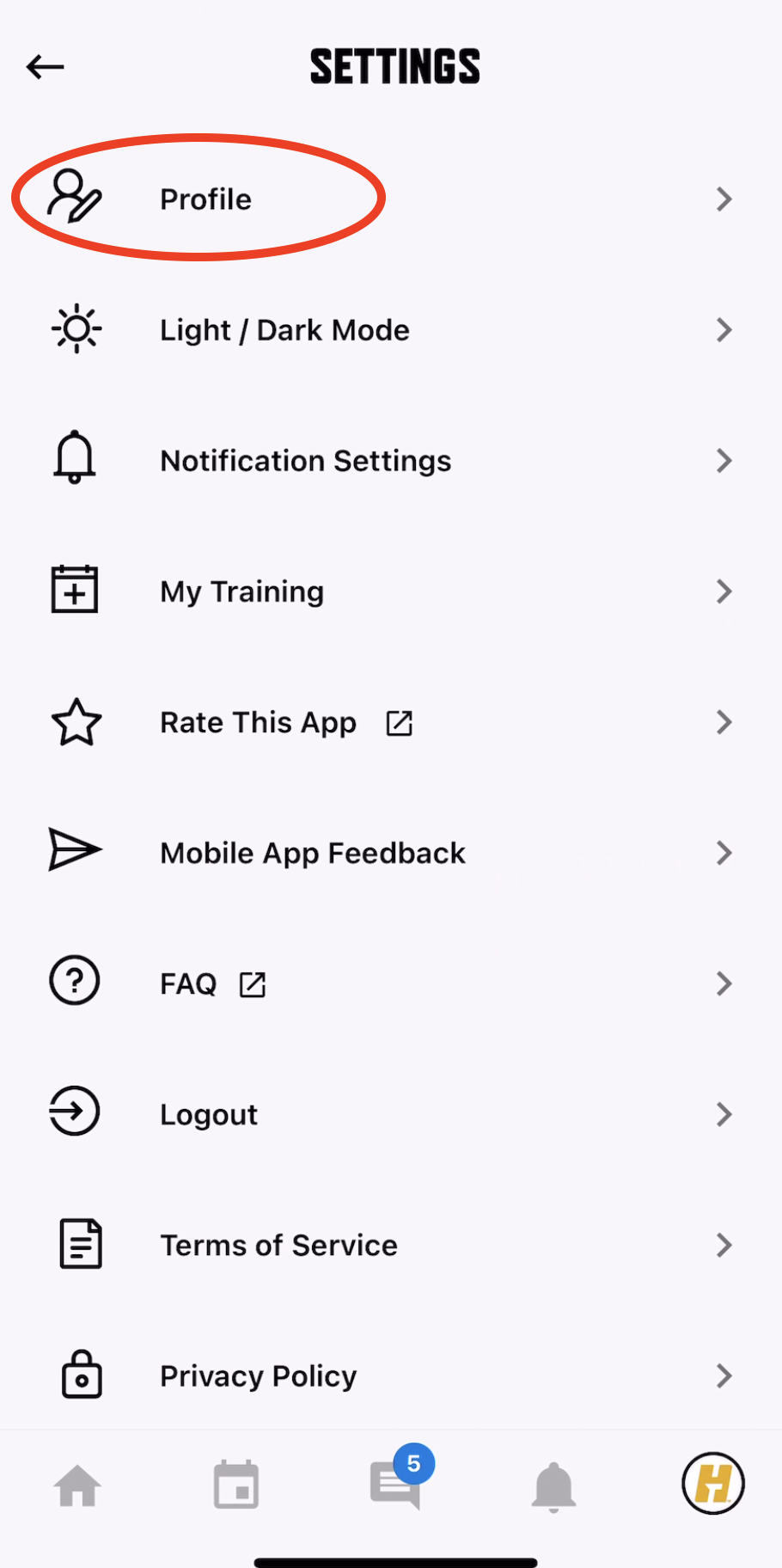
Task: Open Mobile App Feedback
Action: pos(391,853)
